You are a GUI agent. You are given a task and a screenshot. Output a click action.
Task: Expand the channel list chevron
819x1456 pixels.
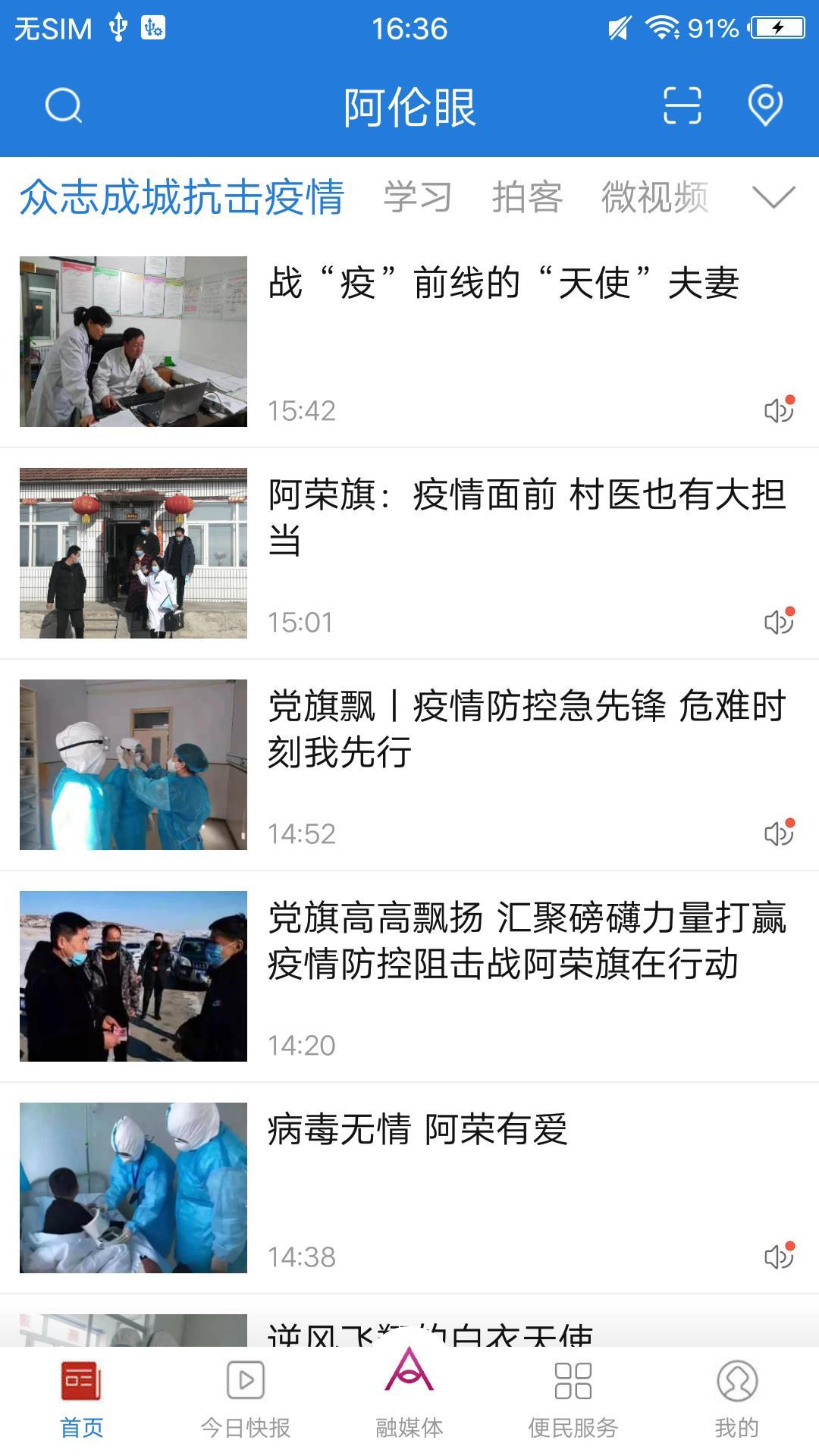coord(771,197)
